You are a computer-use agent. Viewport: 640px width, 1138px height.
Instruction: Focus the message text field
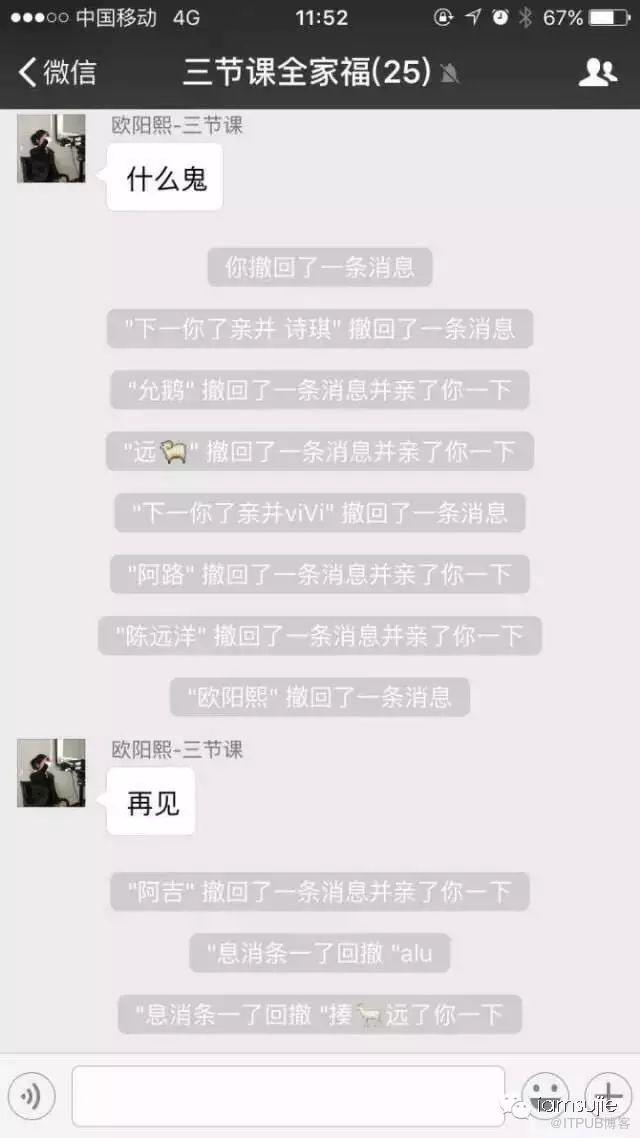point(288,1096)
